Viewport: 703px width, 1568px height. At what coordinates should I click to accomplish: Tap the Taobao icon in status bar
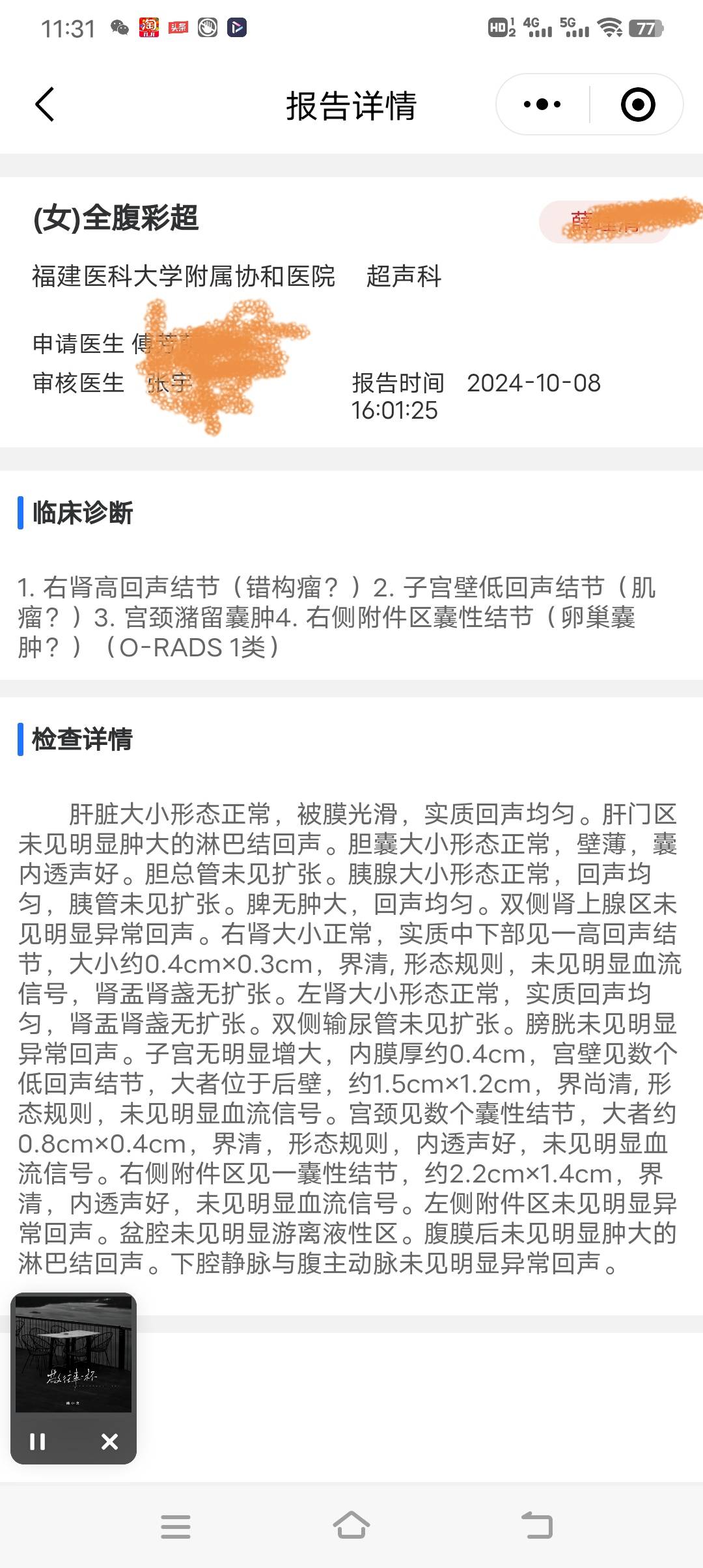(x=149, y=27)
